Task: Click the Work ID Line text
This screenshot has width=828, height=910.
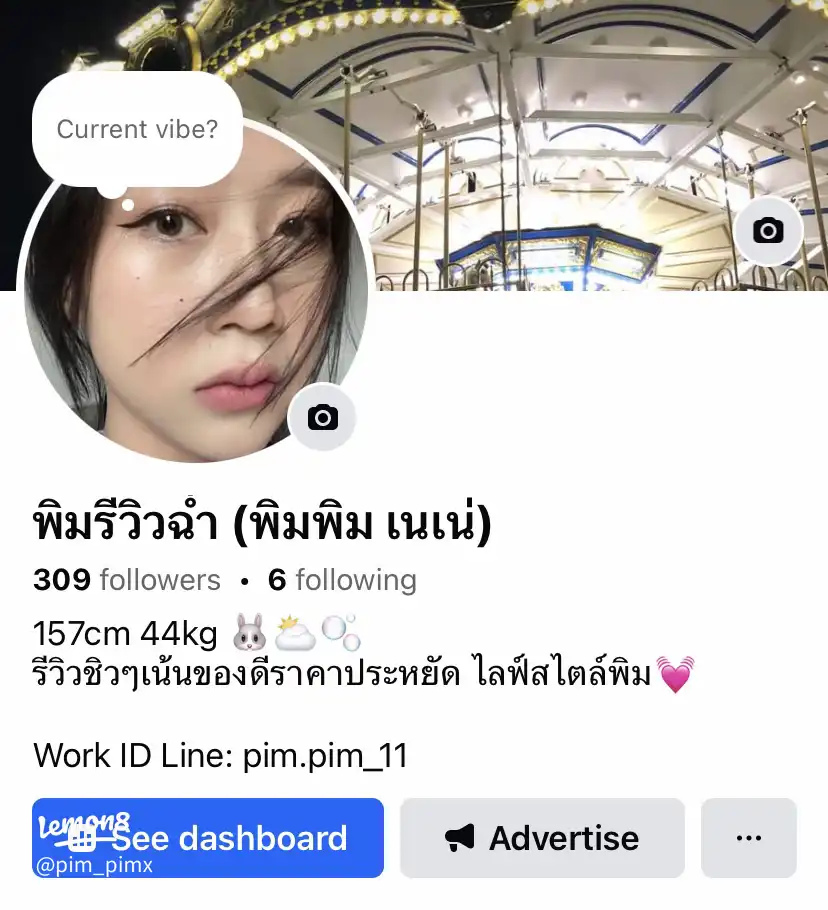Action: pos(221,757)
